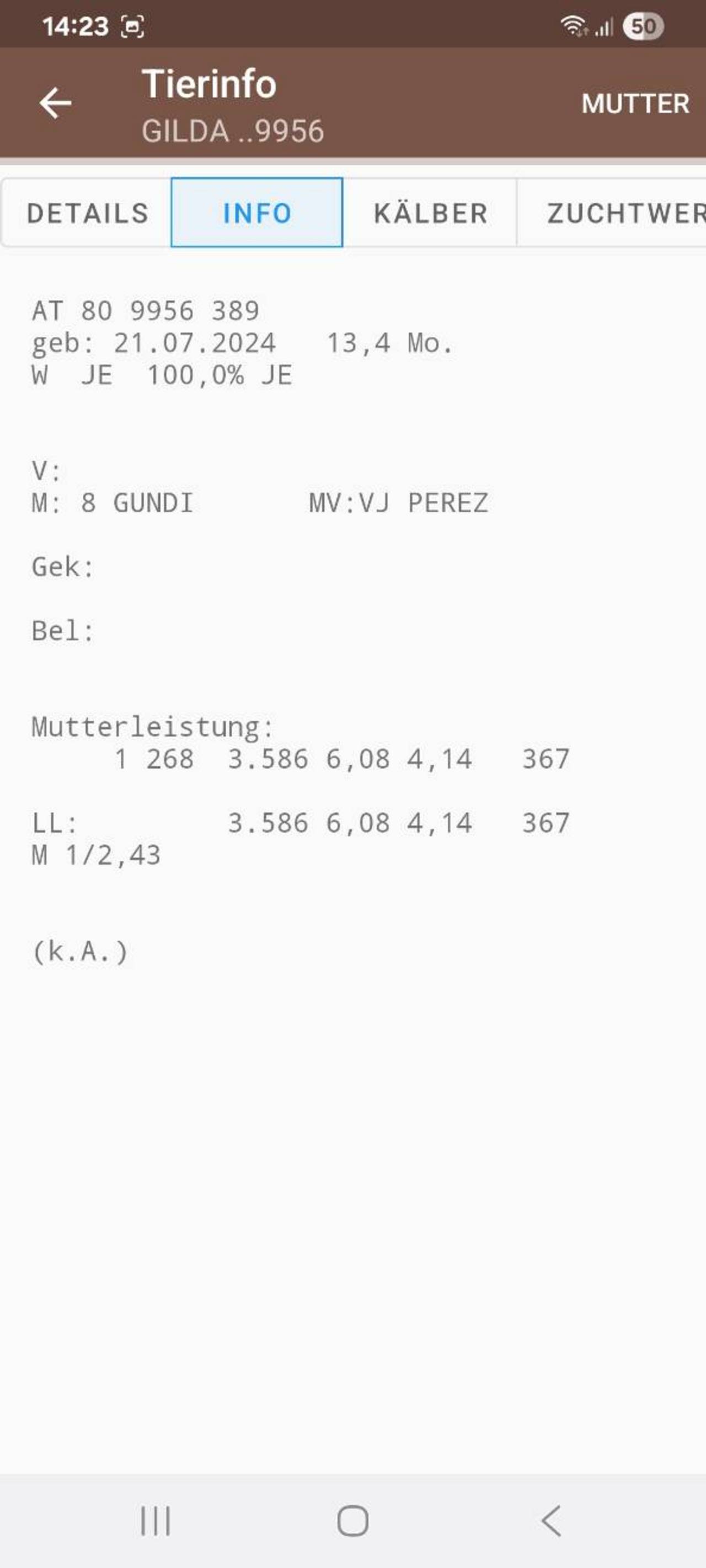Select the INFO tab
The height and width of the screenshot is (1568, 706).
257,212
